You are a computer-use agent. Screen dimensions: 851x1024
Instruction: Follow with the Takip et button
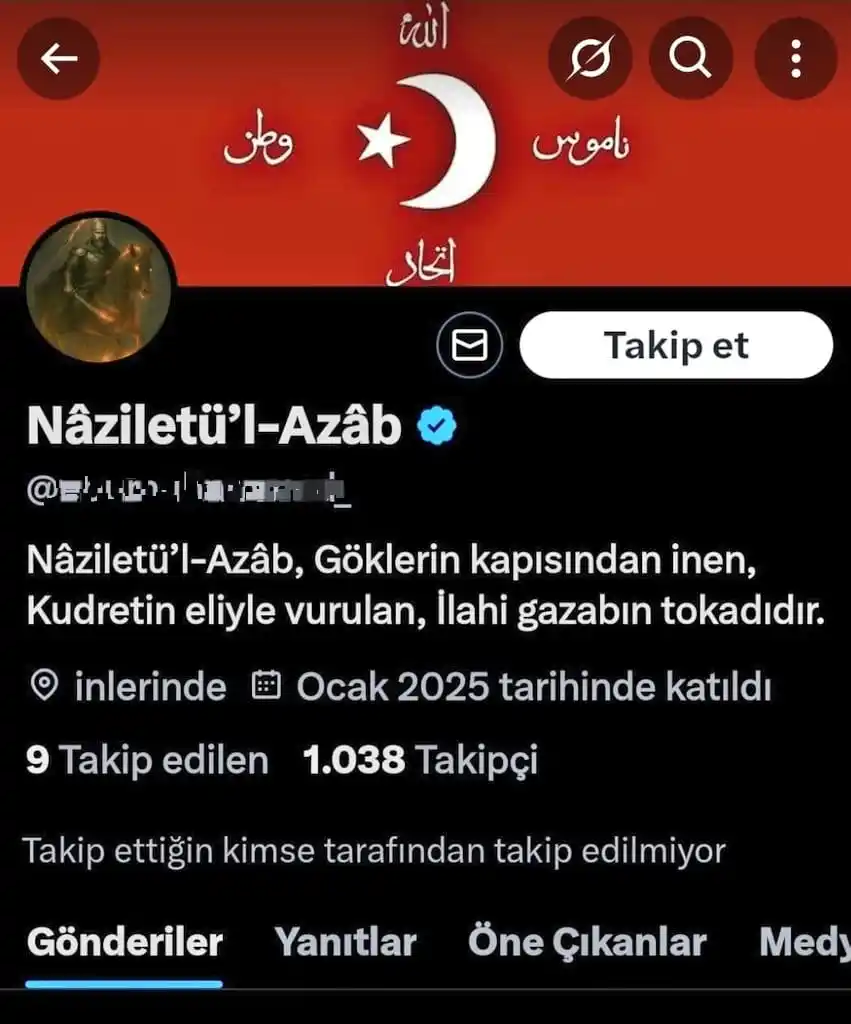click(676, 346)
